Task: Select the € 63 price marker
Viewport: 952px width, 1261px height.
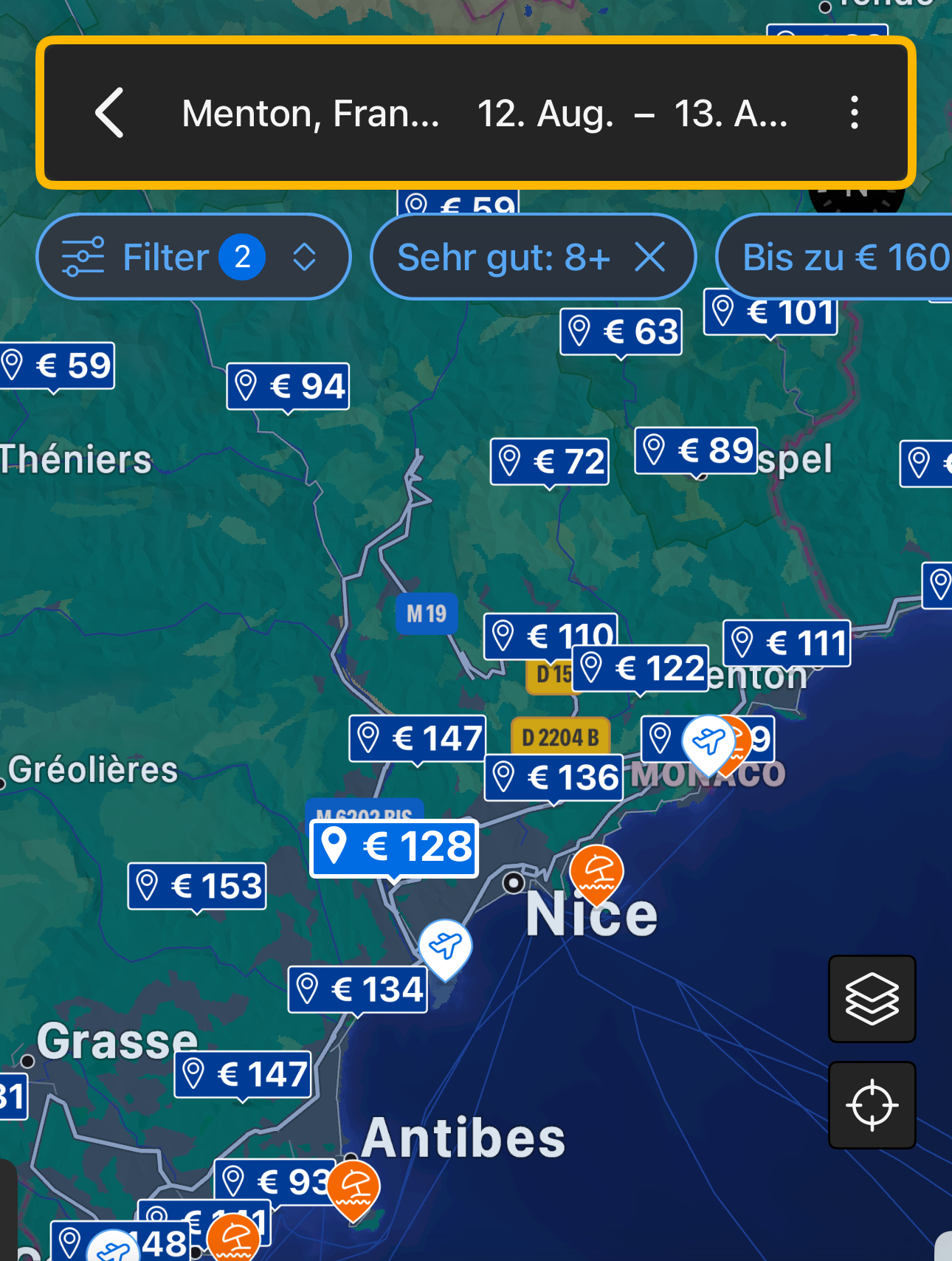Action: click(x=621, y=331)
